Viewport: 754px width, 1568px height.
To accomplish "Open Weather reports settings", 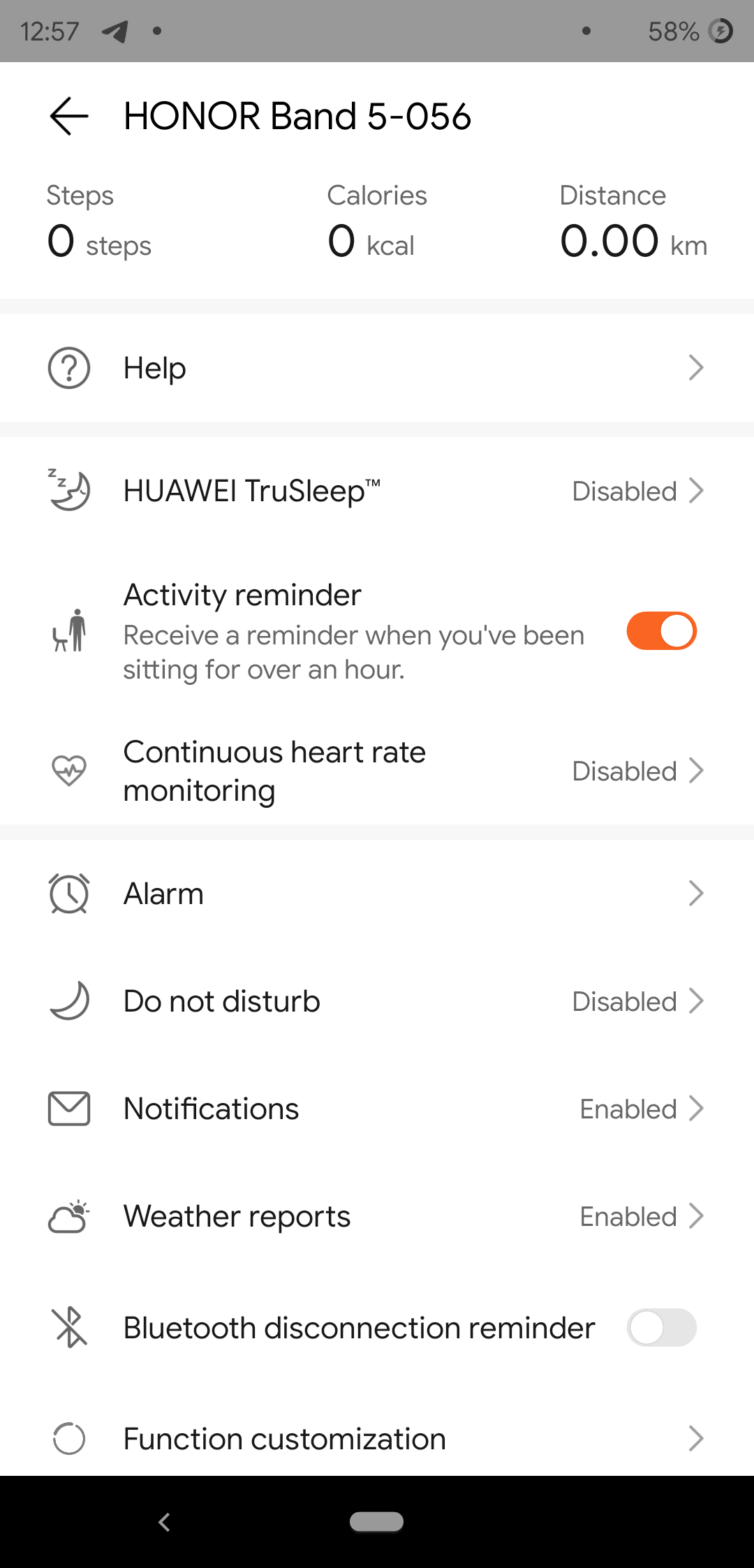I will point(377,1216).
